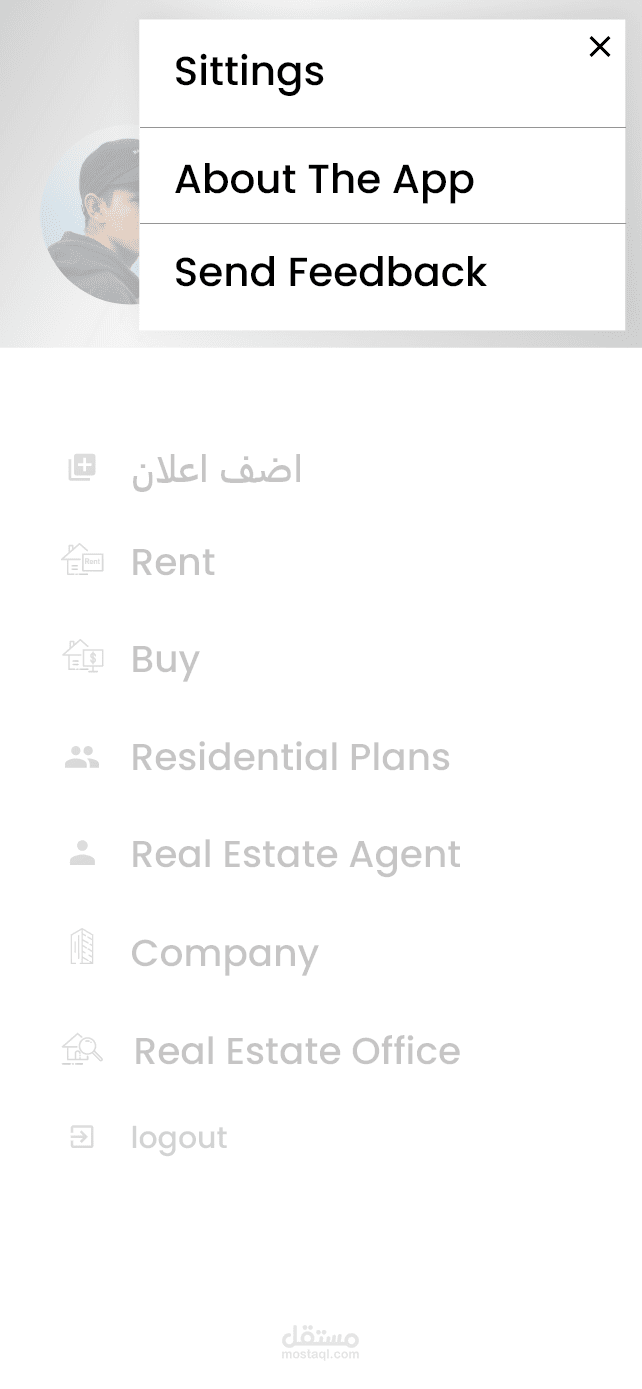Open Real Estate Agent

295,855
